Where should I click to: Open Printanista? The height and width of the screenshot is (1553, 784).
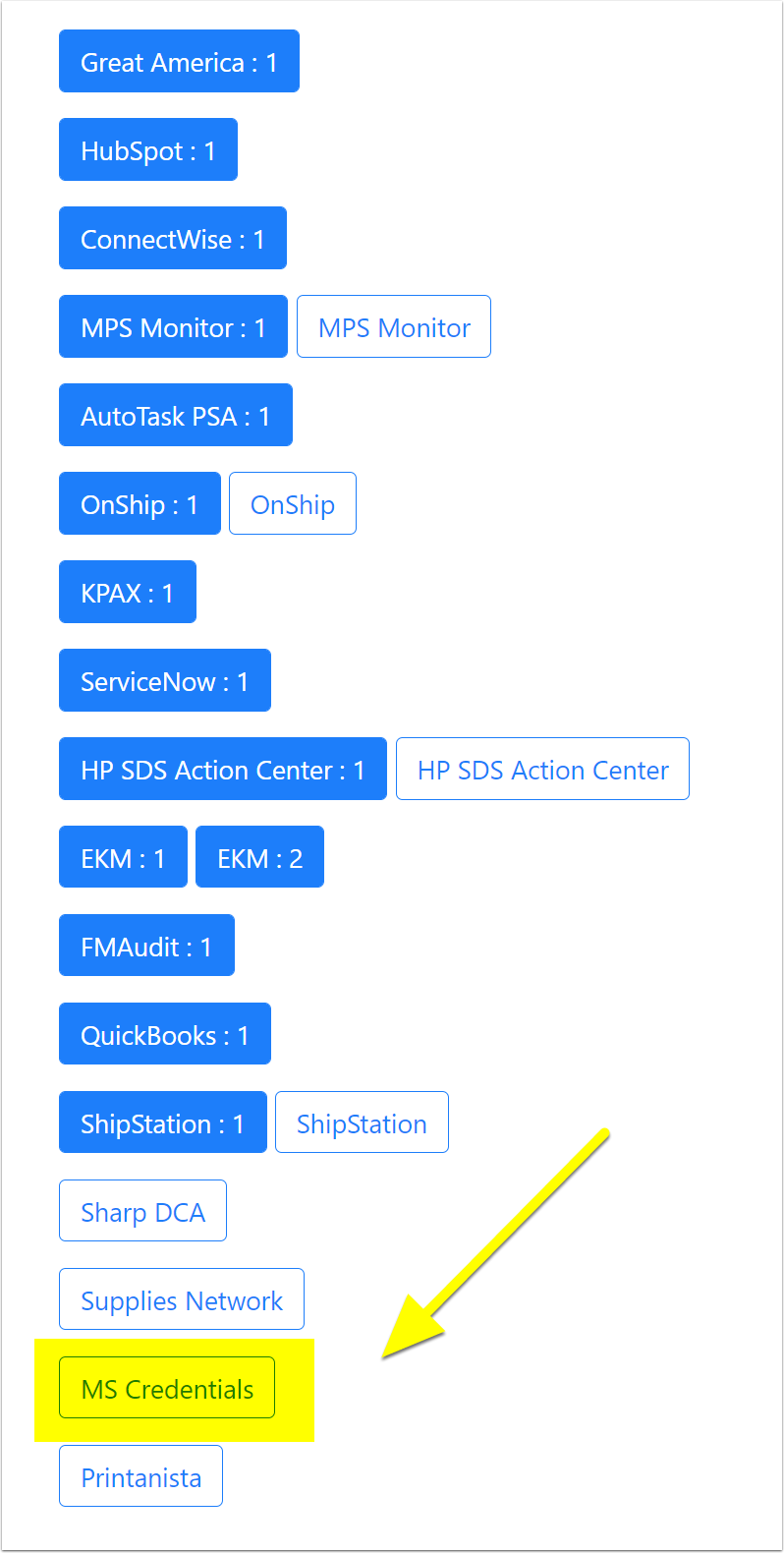[140, 1476]
